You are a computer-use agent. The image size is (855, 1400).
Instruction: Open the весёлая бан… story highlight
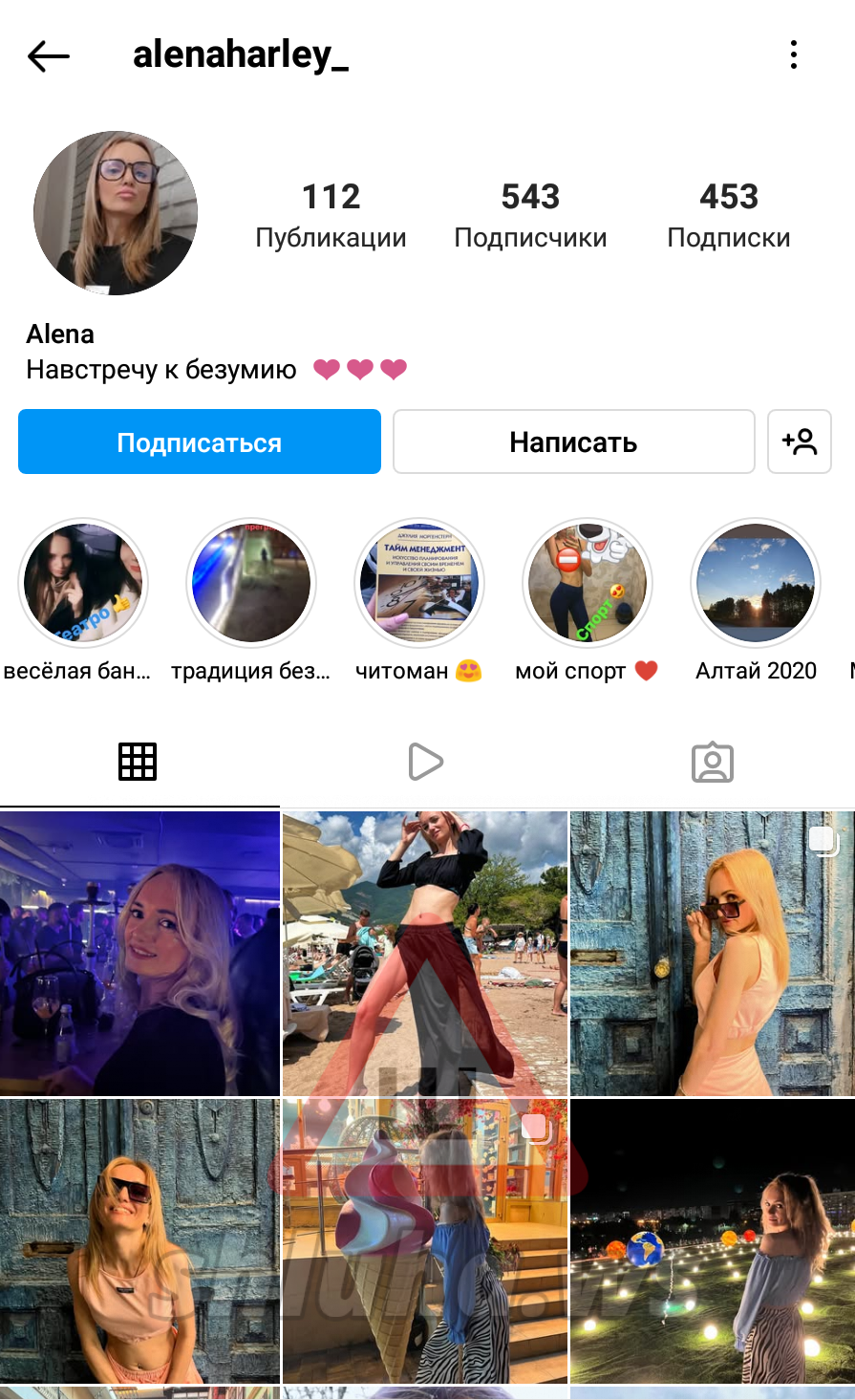[83, 583]
